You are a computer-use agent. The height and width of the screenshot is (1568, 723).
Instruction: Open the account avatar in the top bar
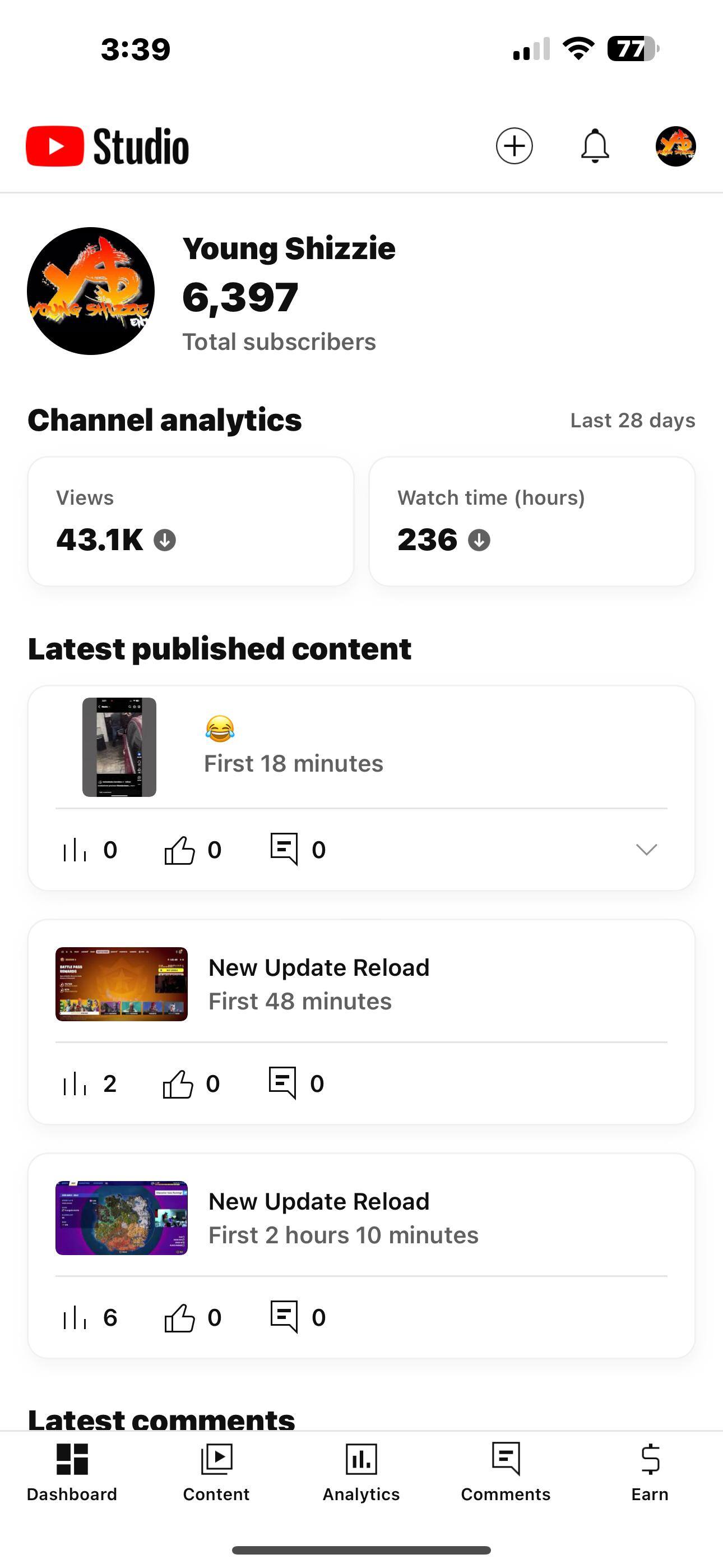click(675, 146)
